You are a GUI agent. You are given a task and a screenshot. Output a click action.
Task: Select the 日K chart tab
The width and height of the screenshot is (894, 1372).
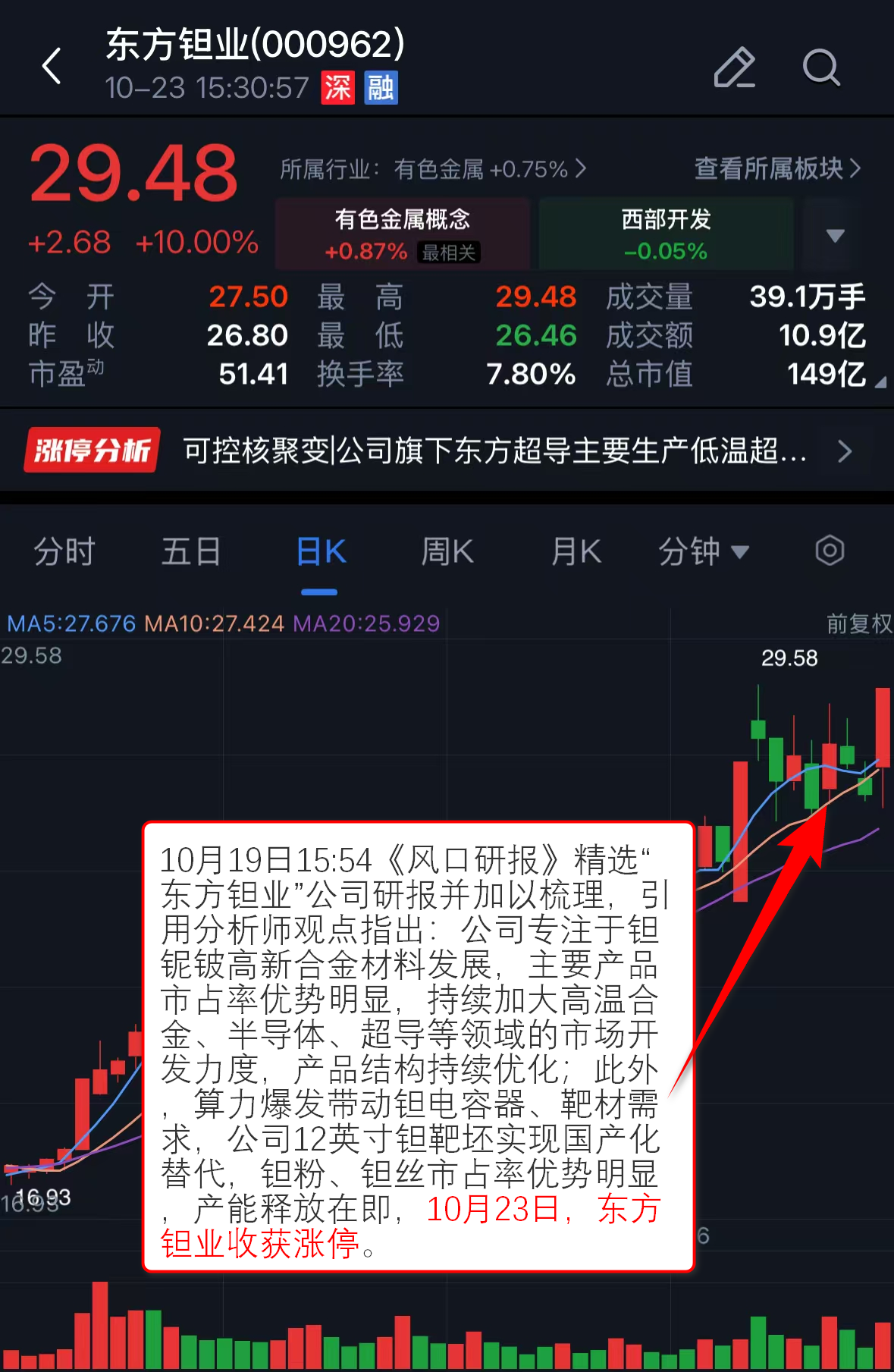click(320, 551)
